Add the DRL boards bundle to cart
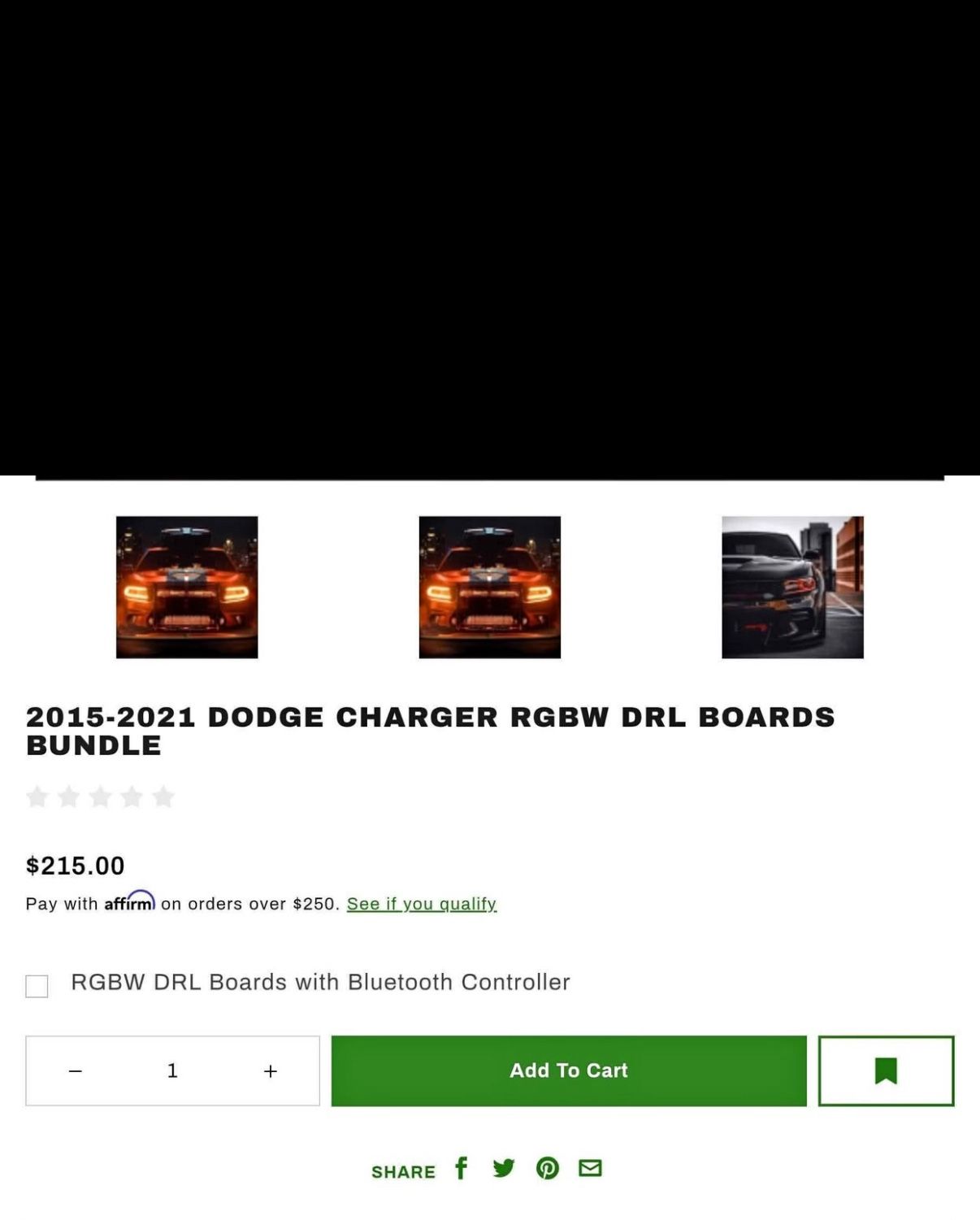The width and height of the screenshot is (980, 1220). (x=569, y=1070)
